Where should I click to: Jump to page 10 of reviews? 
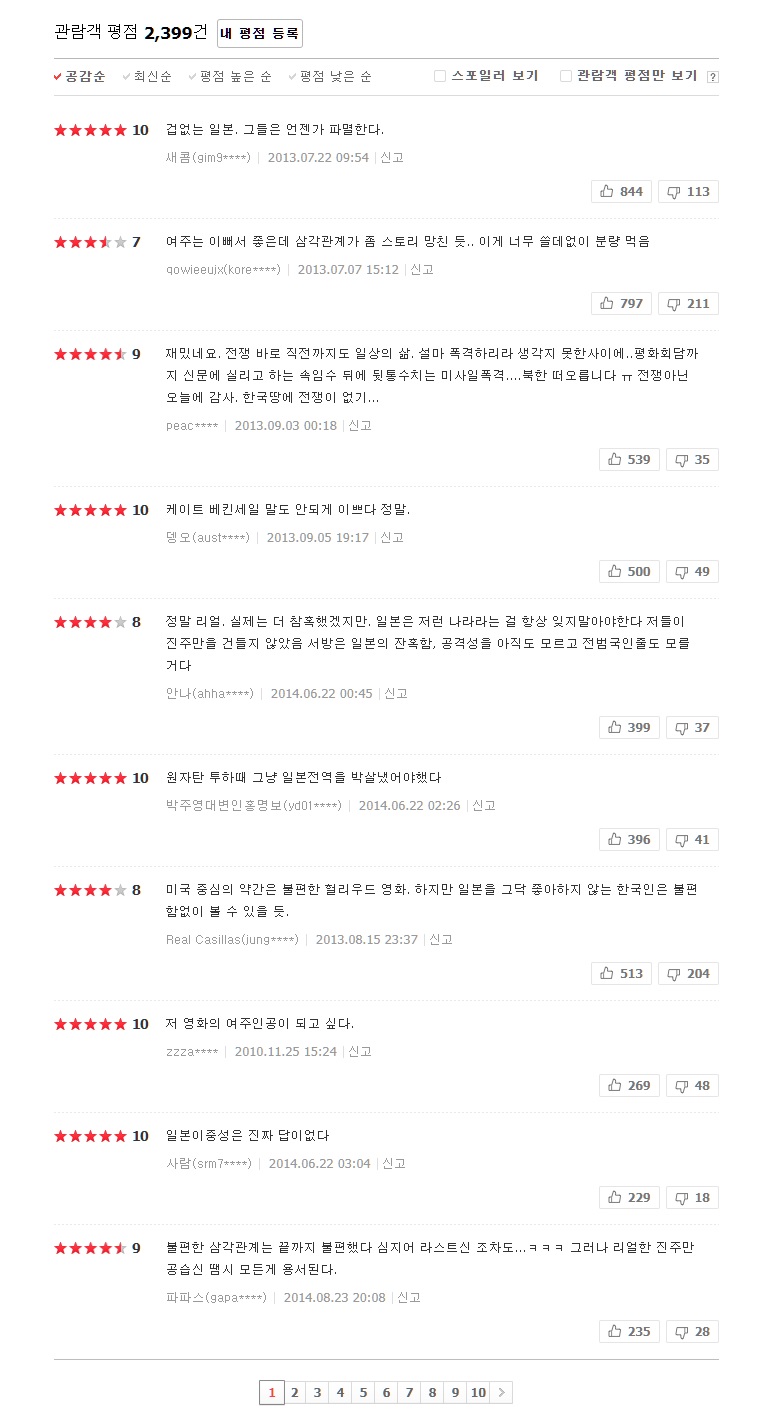pyautogui.click(x=478, y=1392)
